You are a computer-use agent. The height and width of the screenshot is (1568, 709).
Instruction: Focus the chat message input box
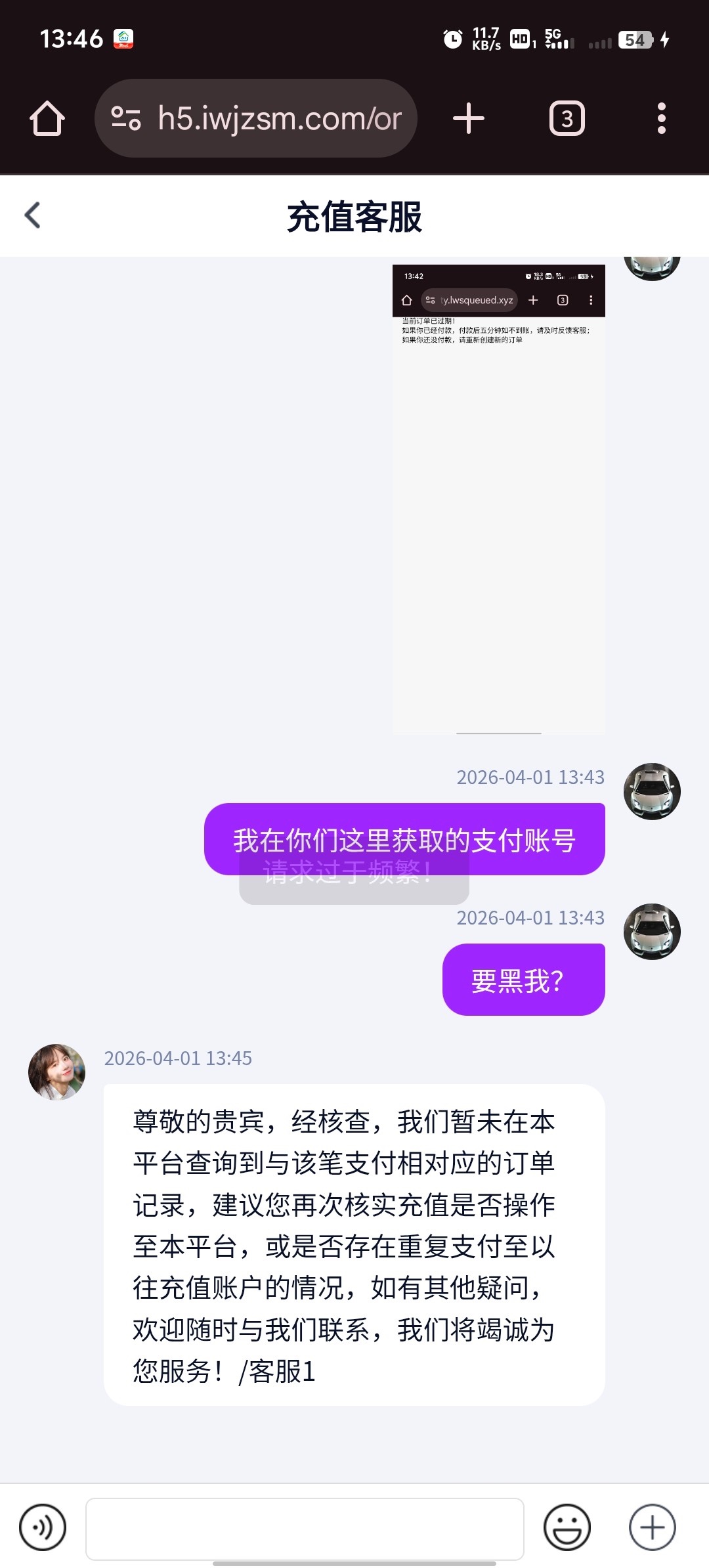tap(305, 1528)
